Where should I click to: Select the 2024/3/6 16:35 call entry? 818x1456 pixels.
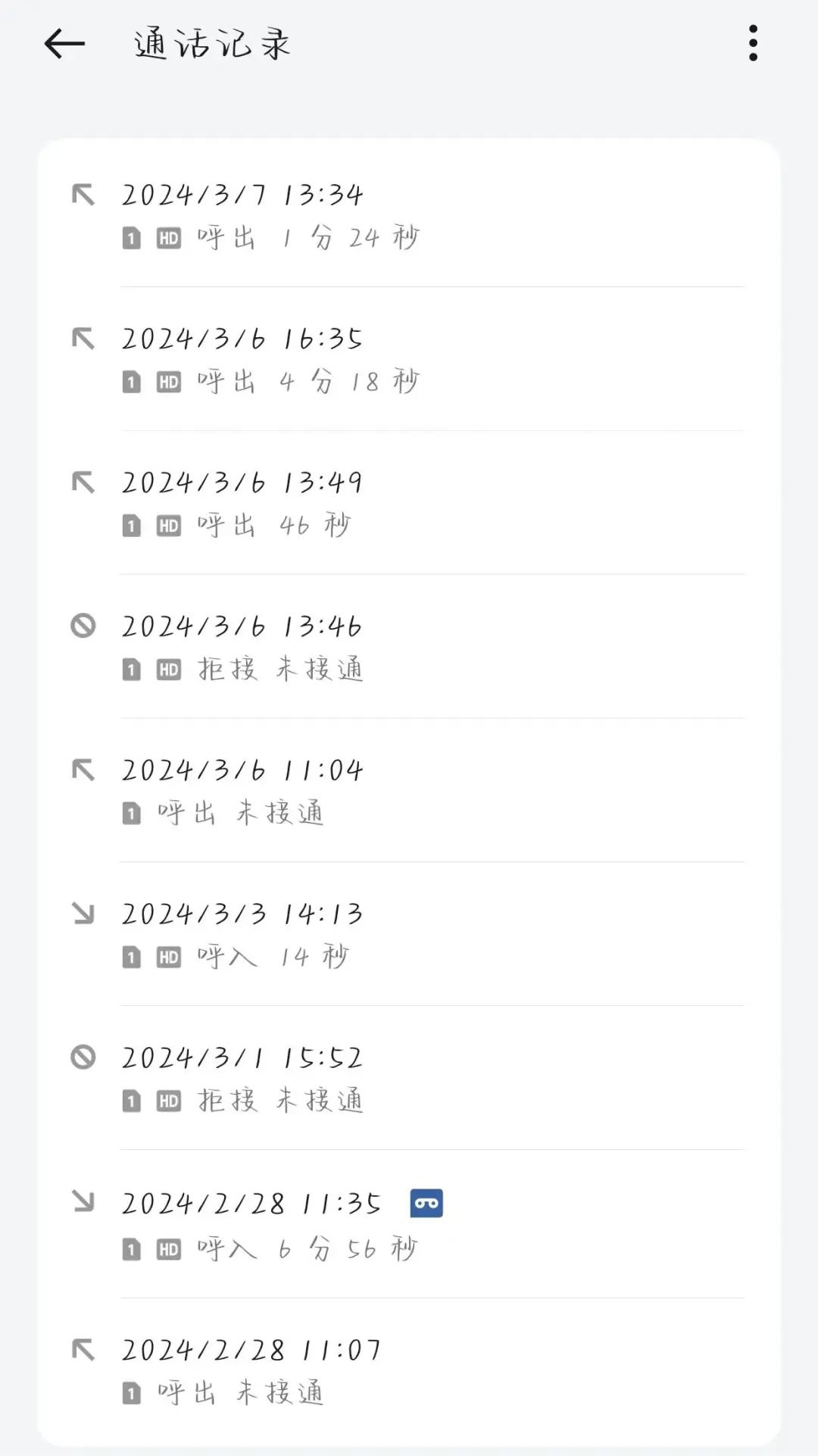pos(409,359)
